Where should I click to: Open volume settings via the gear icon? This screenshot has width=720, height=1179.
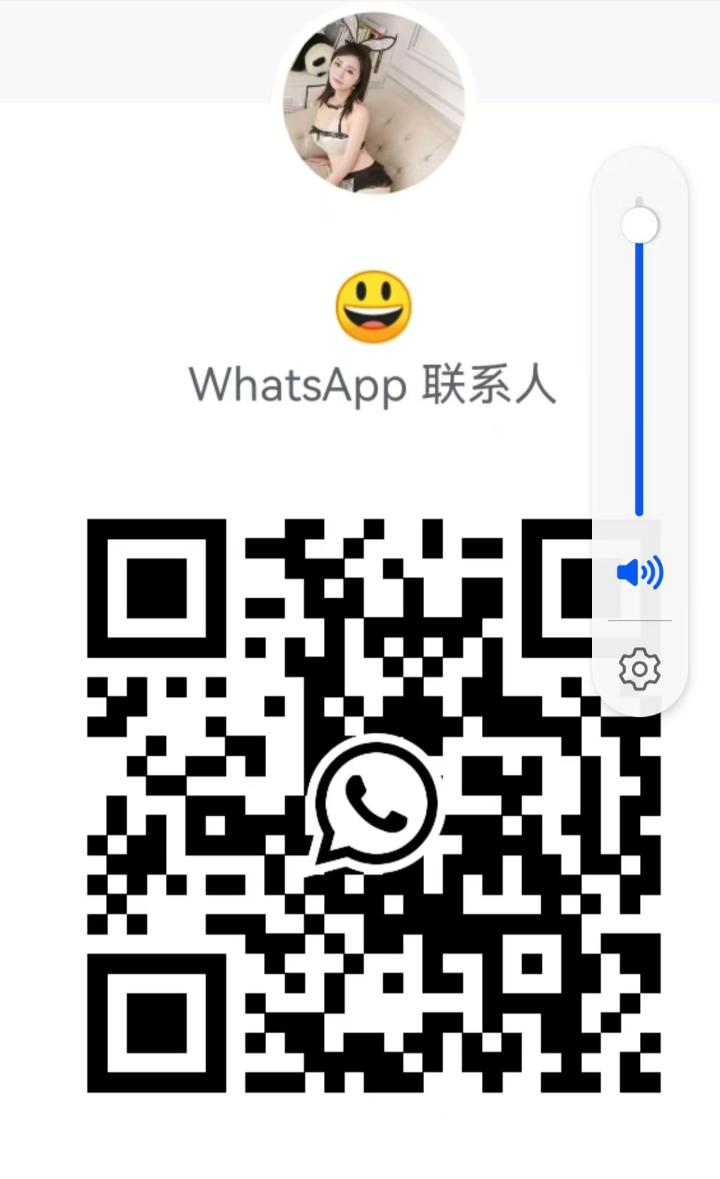click(x=640, y=668)
